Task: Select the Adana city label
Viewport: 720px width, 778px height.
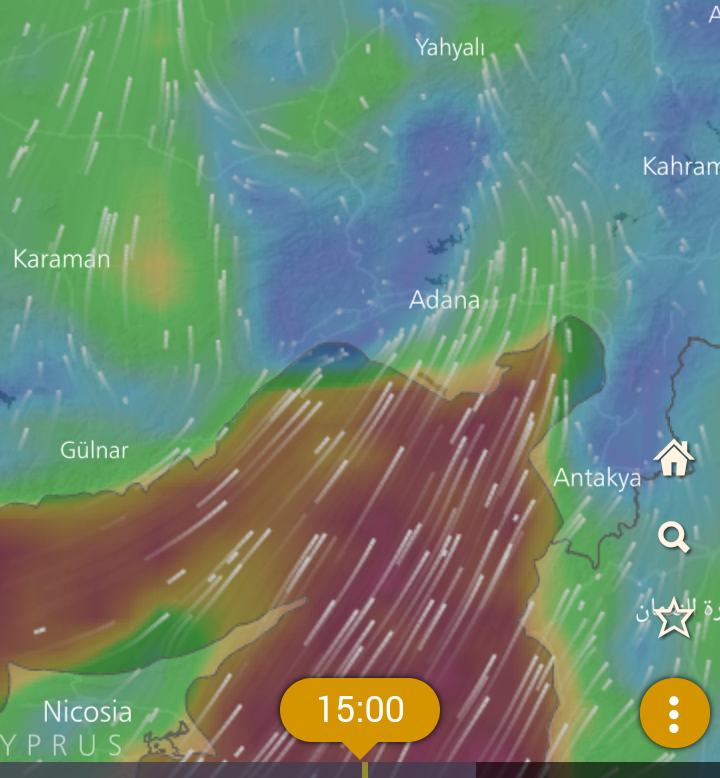Action: 444,299
